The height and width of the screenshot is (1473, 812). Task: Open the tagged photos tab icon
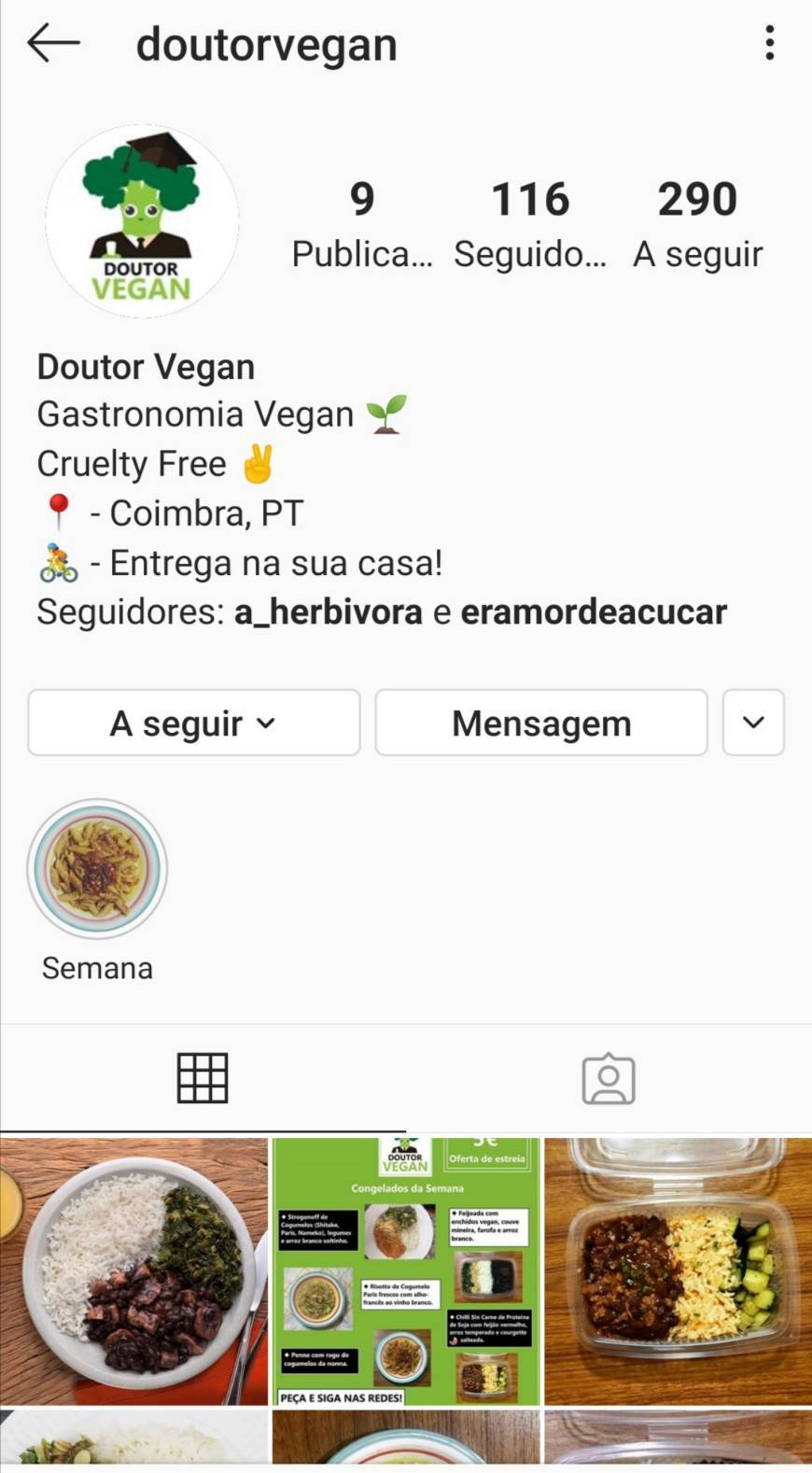pyautogui.click(x=609, y=1077)
